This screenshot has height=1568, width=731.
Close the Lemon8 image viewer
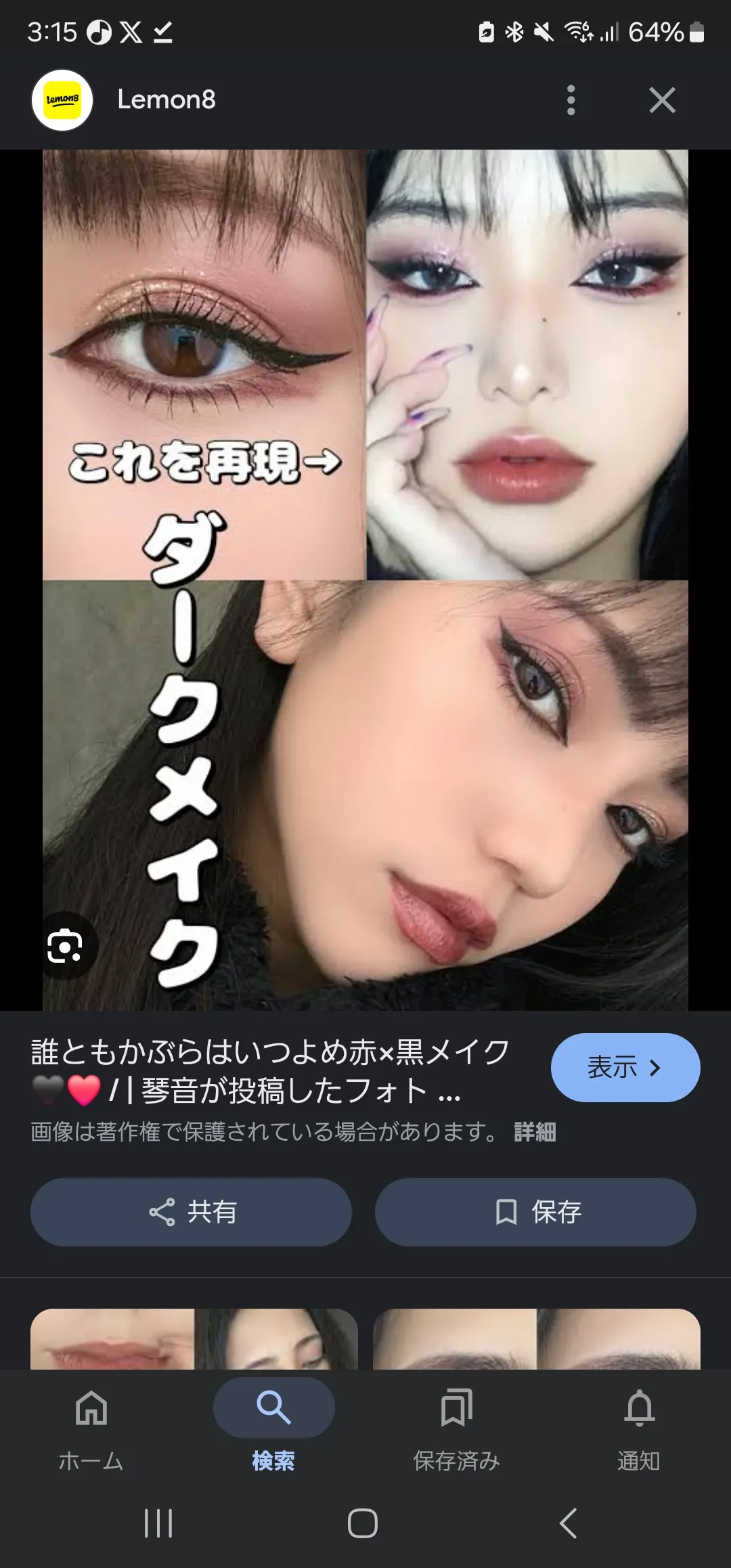click(662, 100)
